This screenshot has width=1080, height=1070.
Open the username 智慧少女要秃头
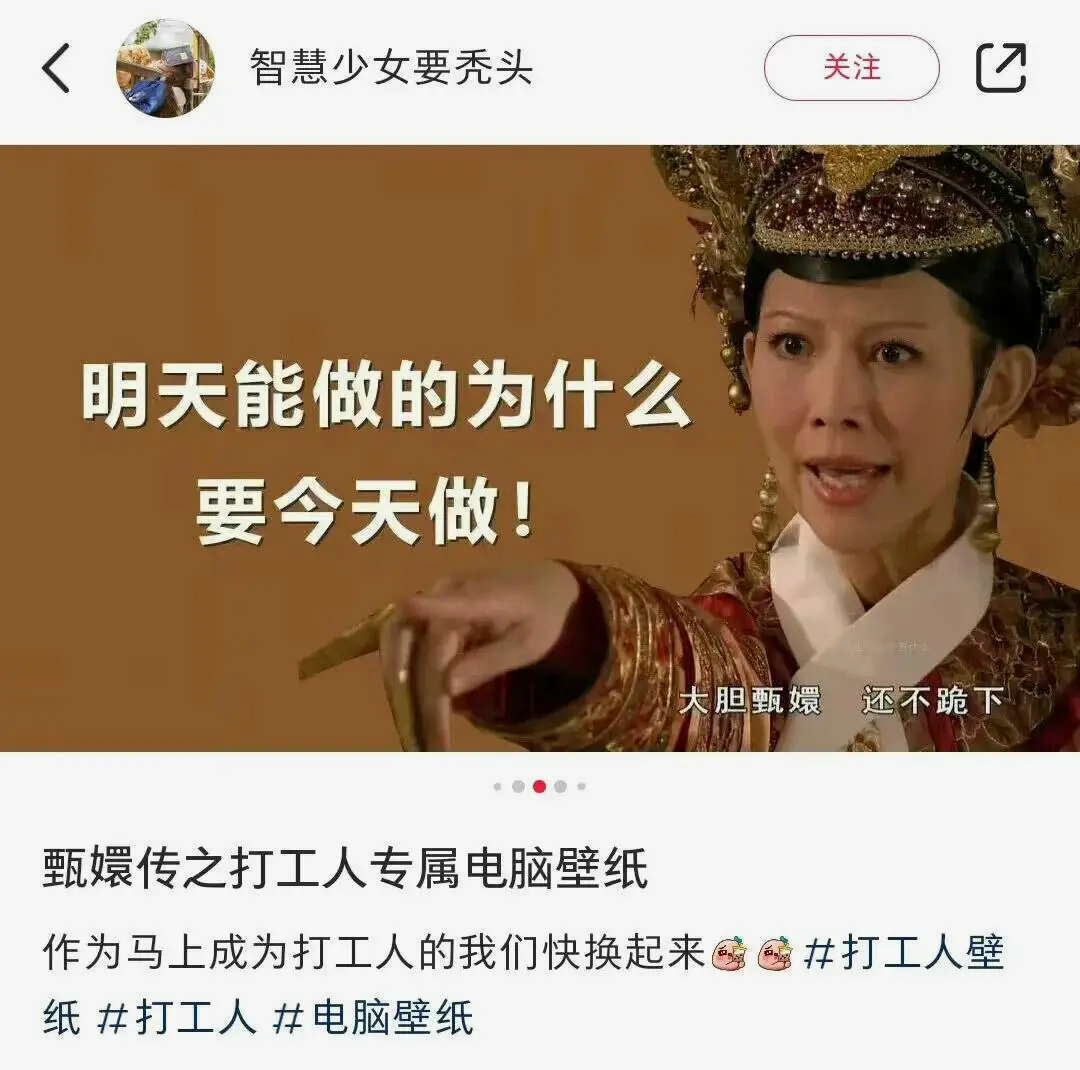[391, 69]
